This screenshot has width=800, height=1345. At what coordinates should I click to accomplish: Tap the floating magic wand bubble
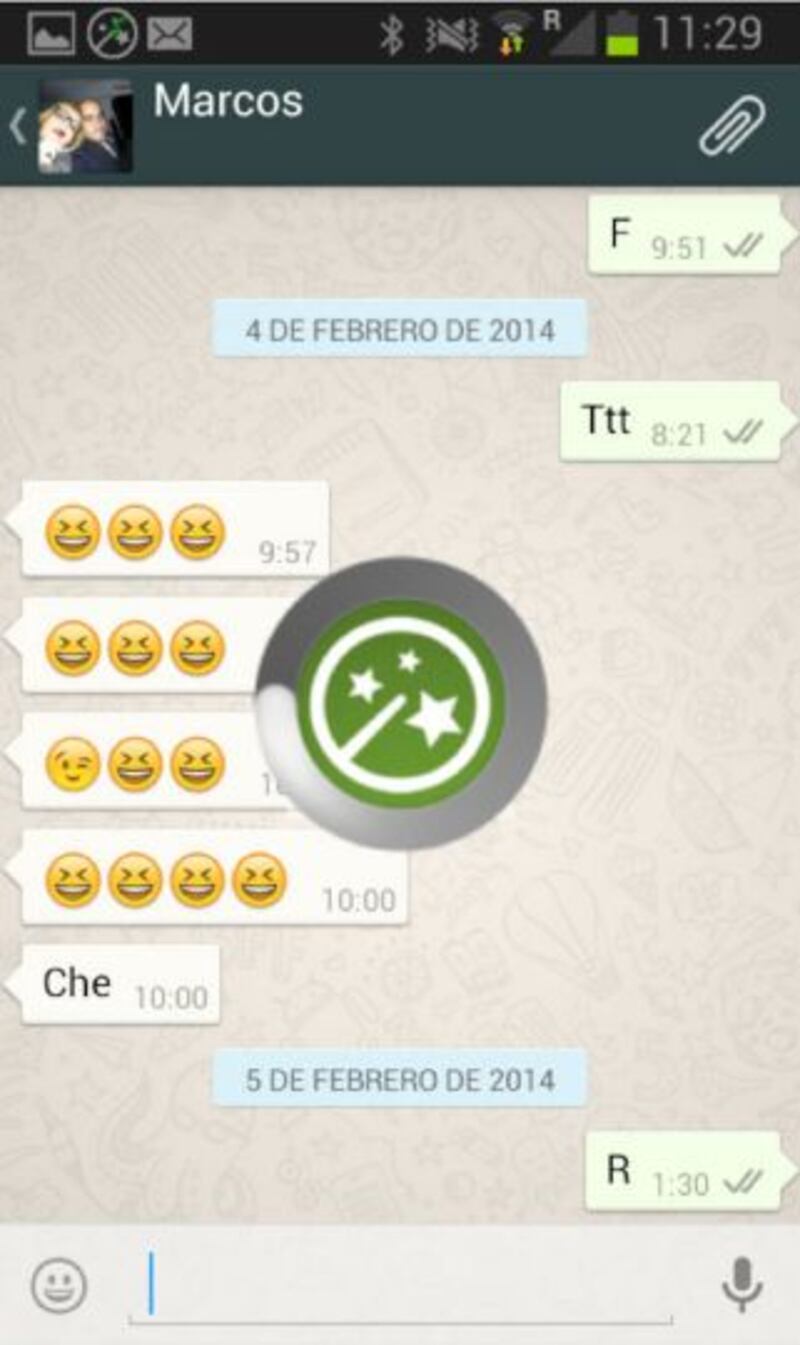[x=401, y=703]
